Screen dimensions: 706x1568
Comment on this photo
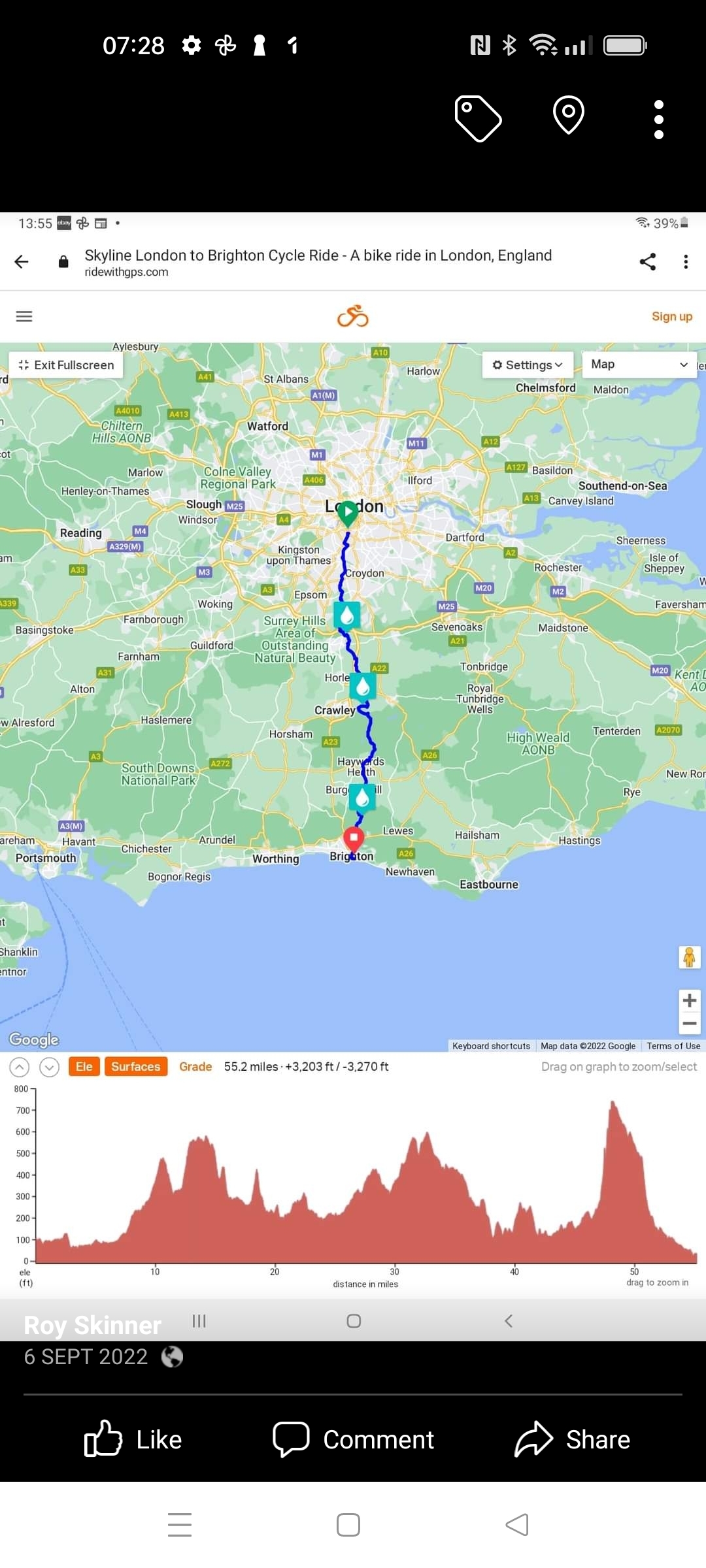[x=353, y=1439]
